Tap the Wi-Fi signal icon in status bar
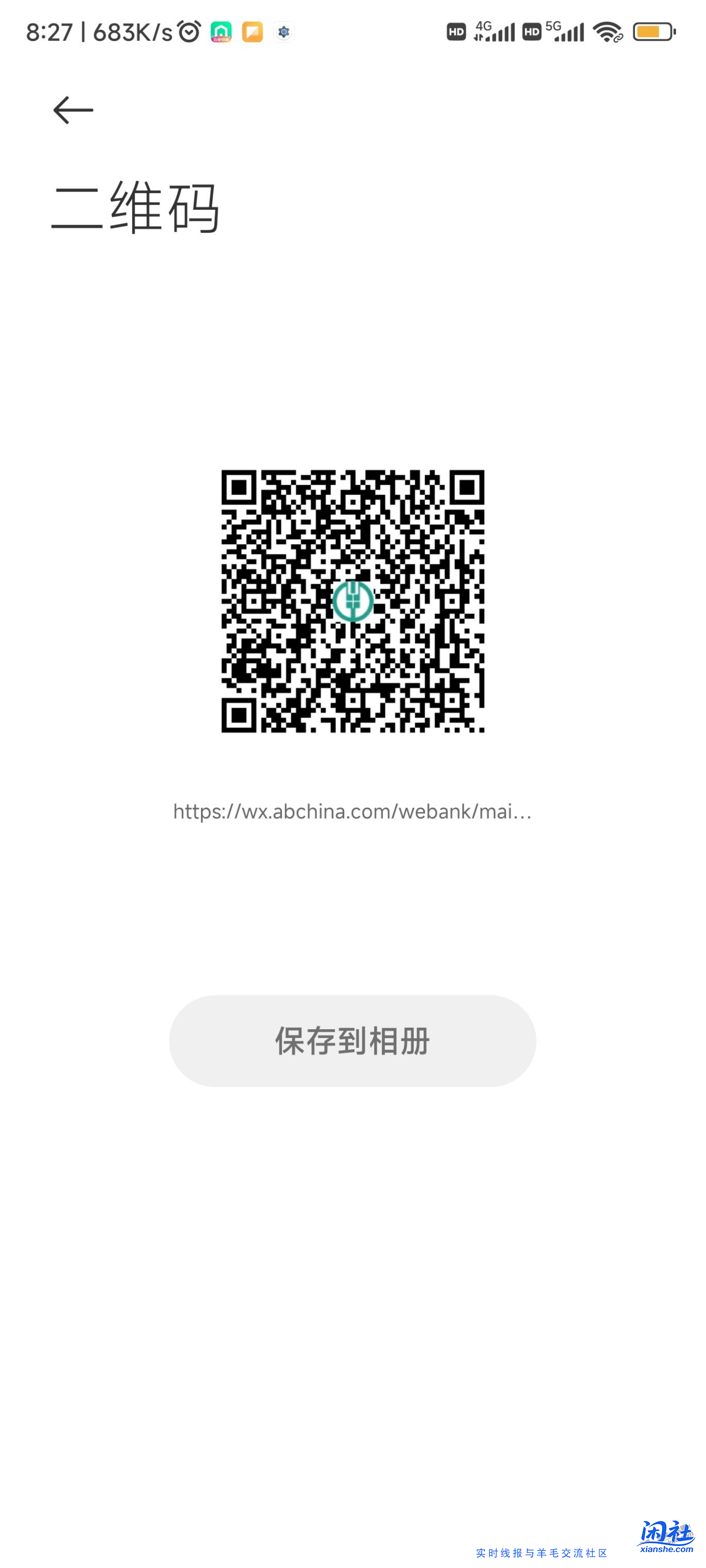This screenshot has width=706, height=1568. (607, 30)
